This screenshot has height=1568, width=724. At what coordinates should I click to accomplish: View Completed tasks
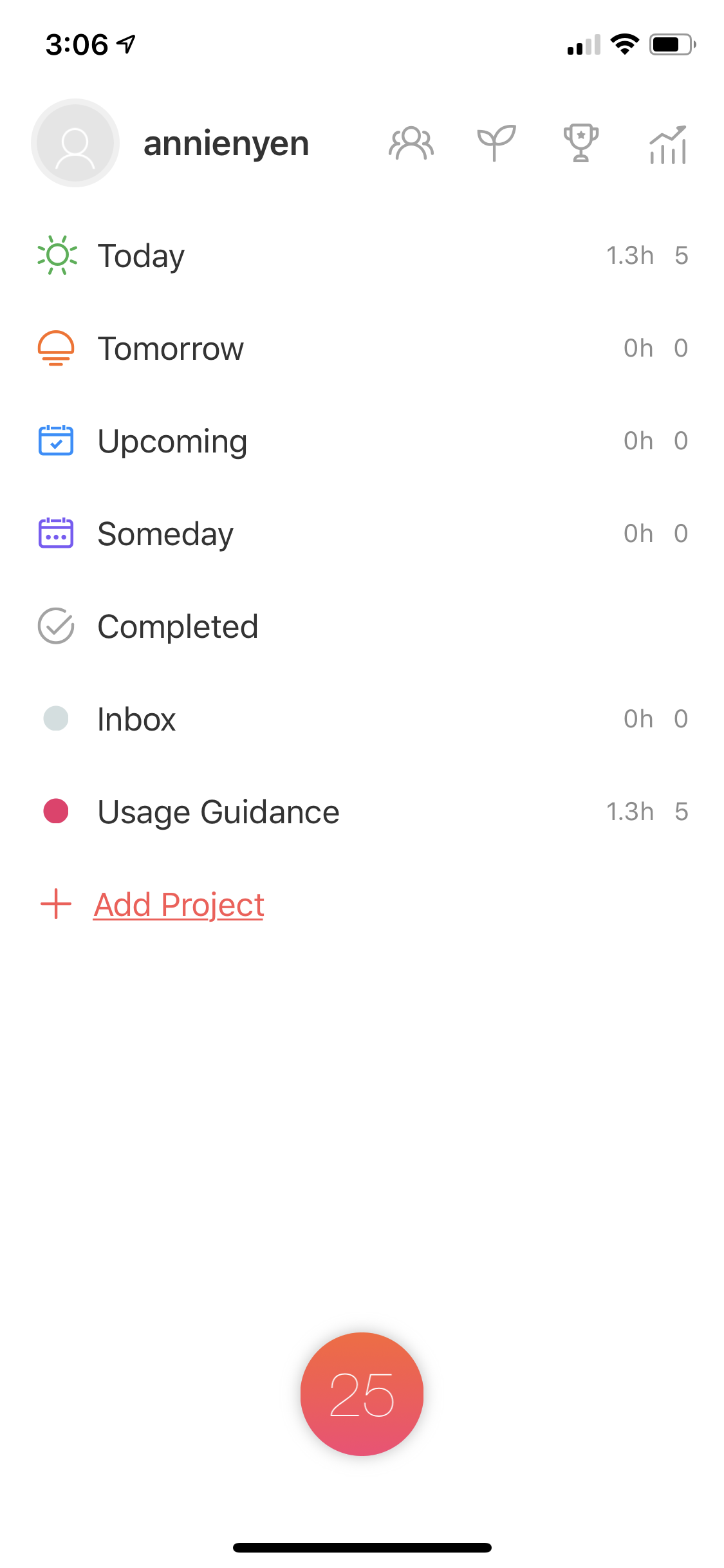point(178,626)
